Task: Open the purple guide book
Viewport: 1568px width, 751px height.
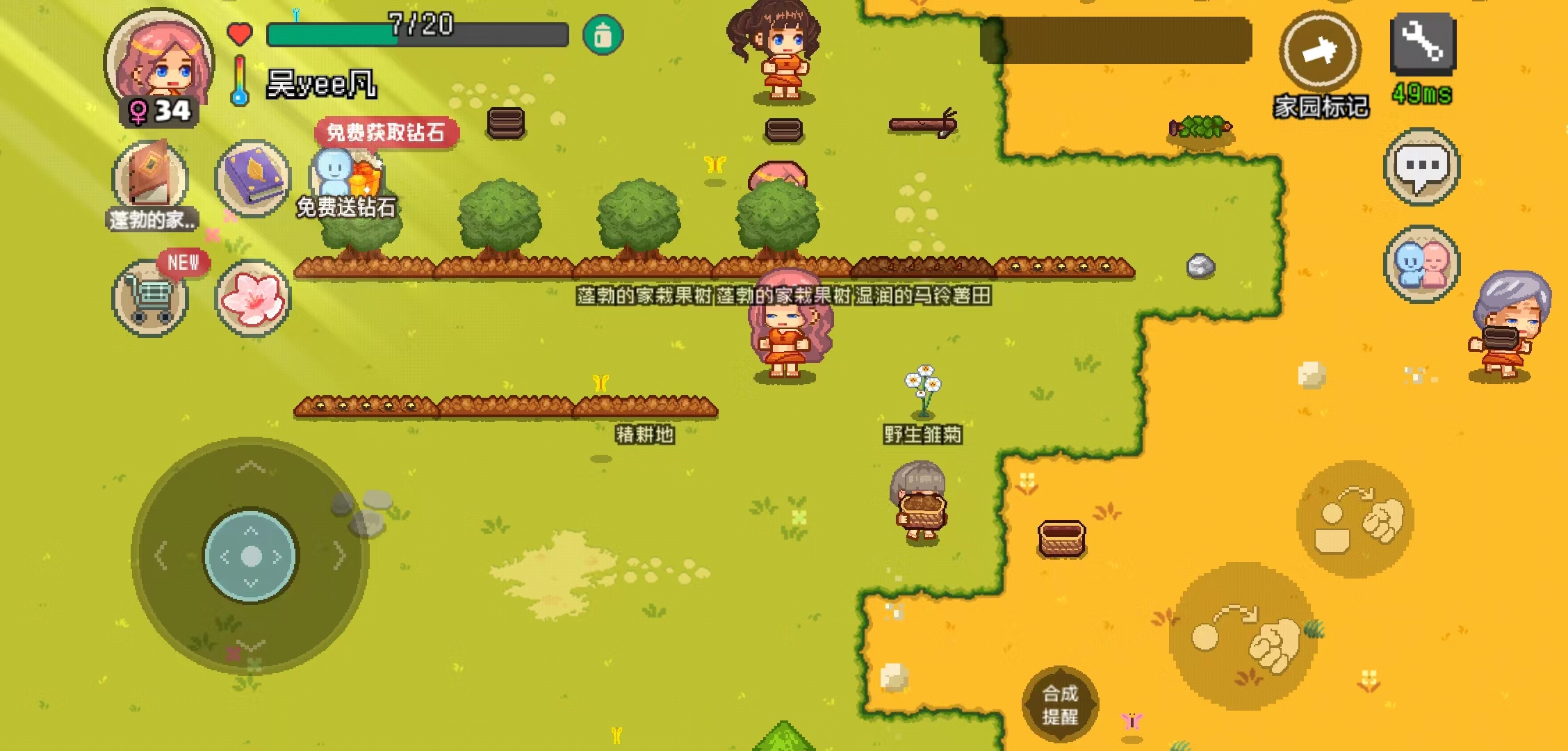Action: tap(252, 178)
